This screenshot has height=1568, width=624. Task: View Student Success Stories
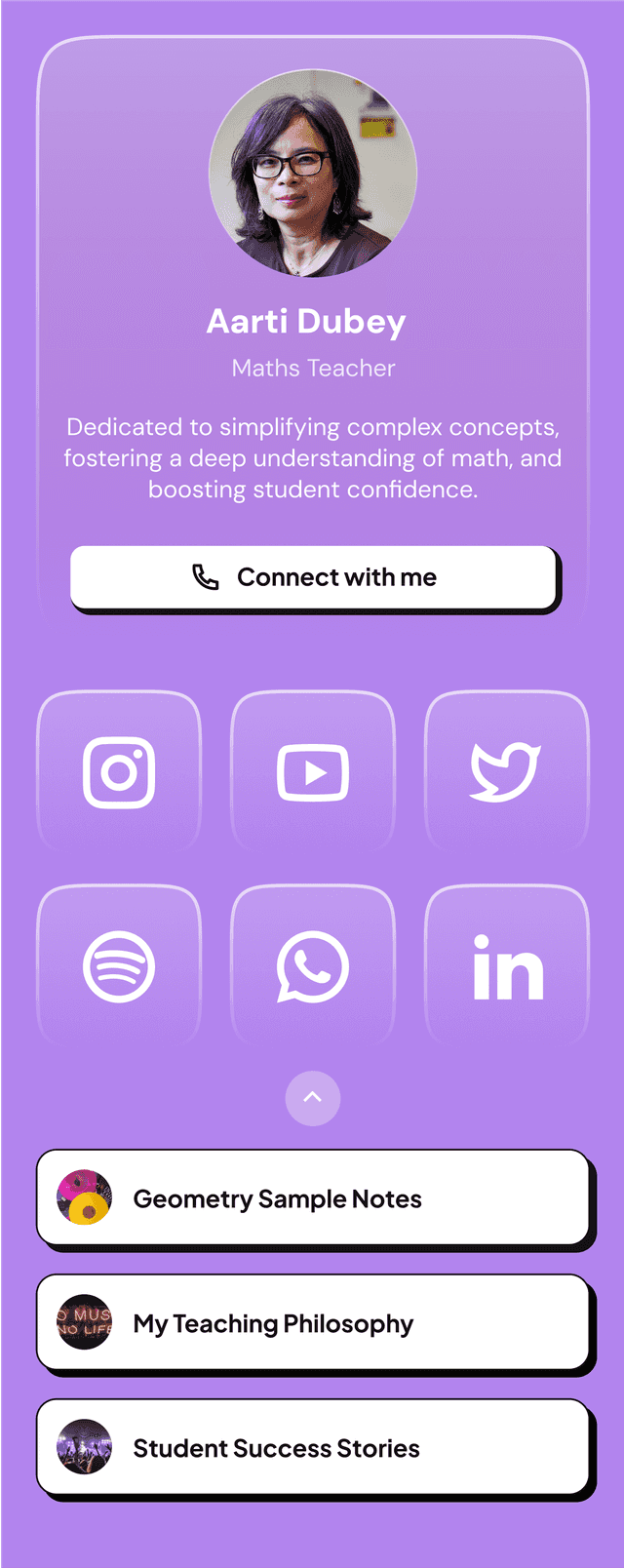click(x=313, y=1448)
